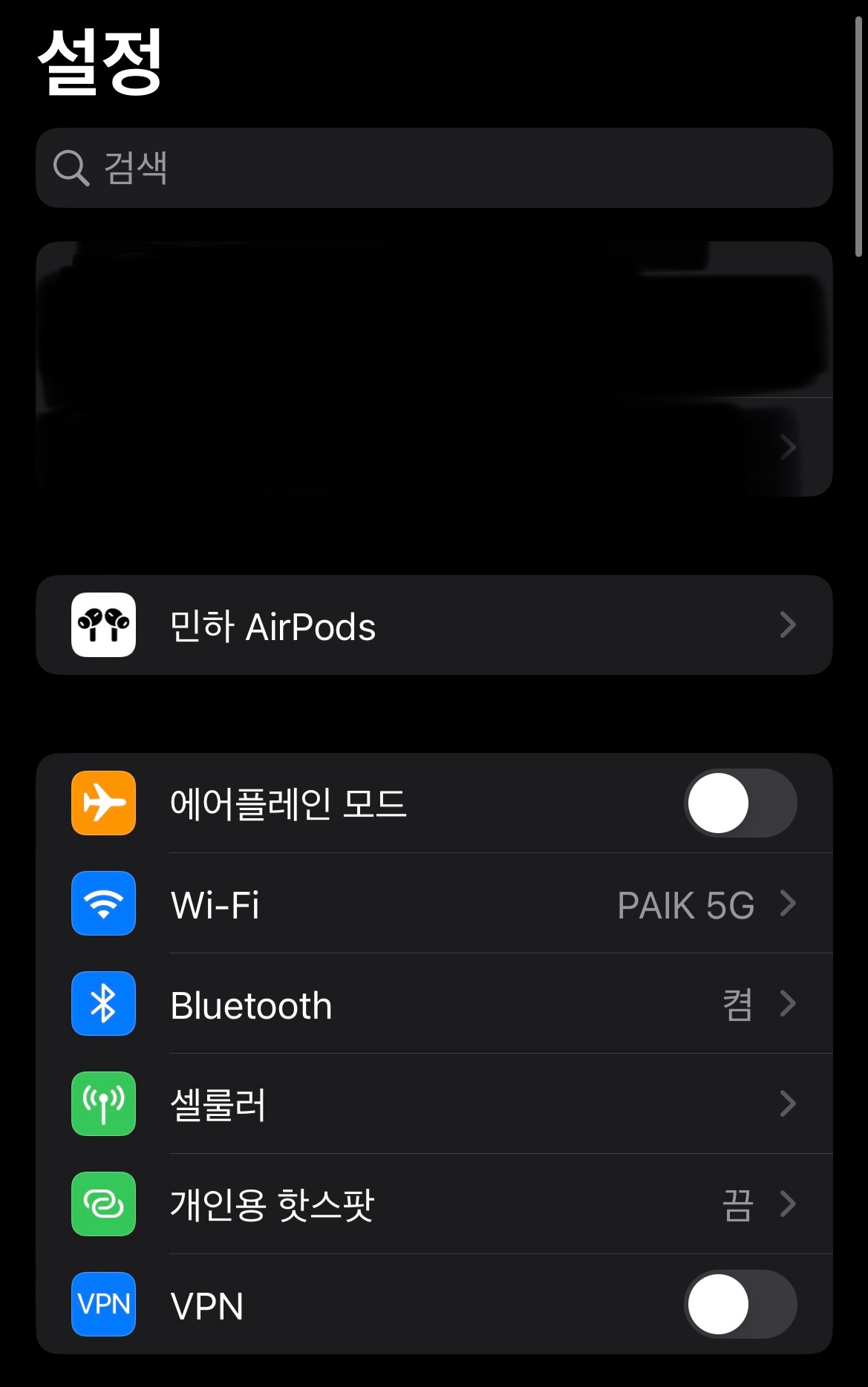Image resolution: width=868 pixels, height=1387 pixels.
Task: Open 민하 AirPods settings
Action: [434, 625]
